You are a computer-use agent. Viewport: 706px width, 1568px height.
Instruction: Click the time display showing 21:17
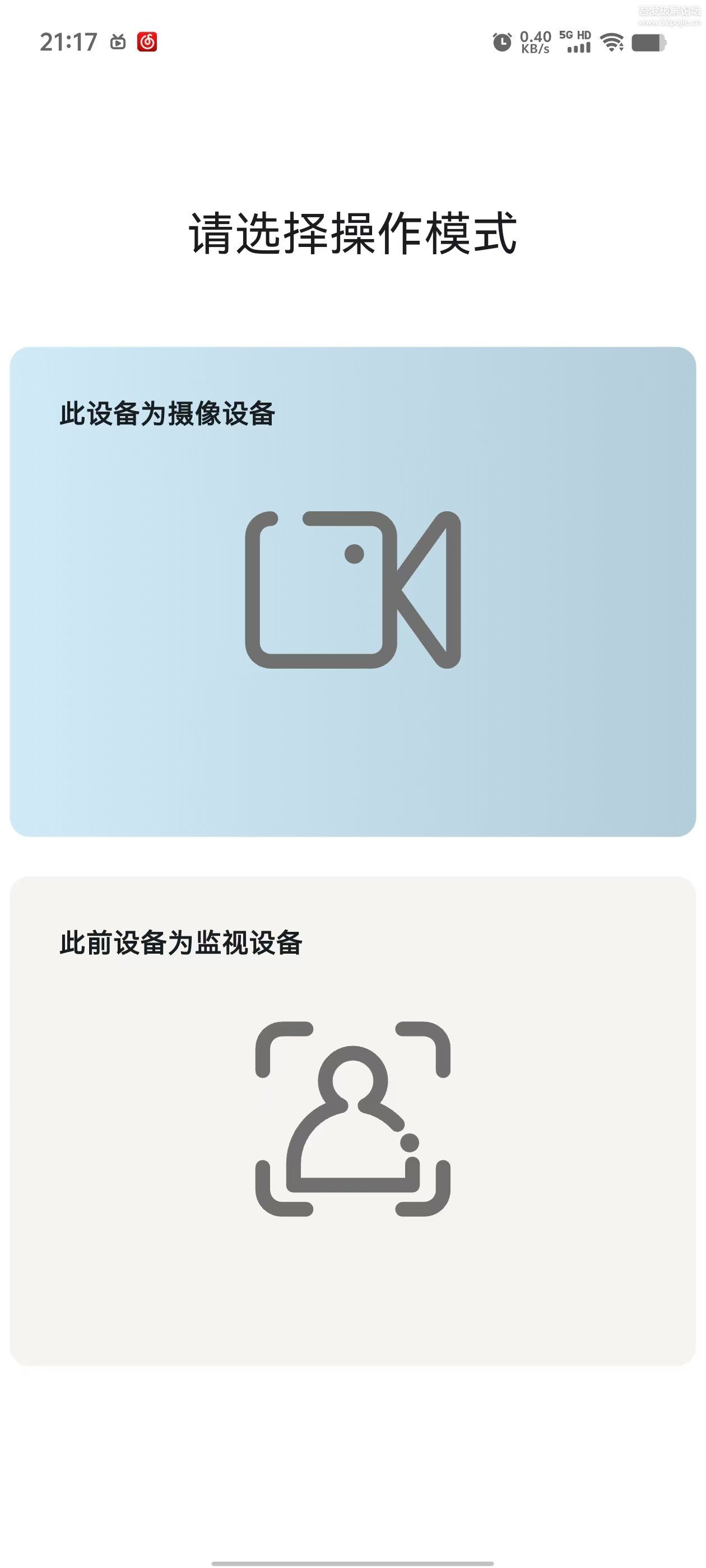click(x=69, y=40)
